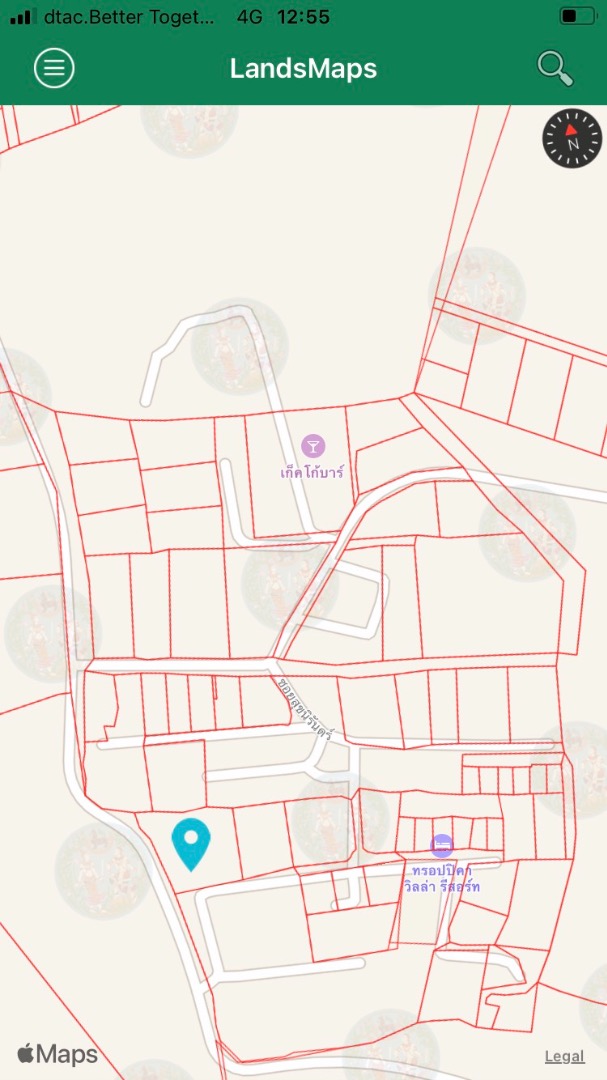Screen dimensions: 607x1080
Task: Tap the compass to reset north
Action: coord(572,138)
